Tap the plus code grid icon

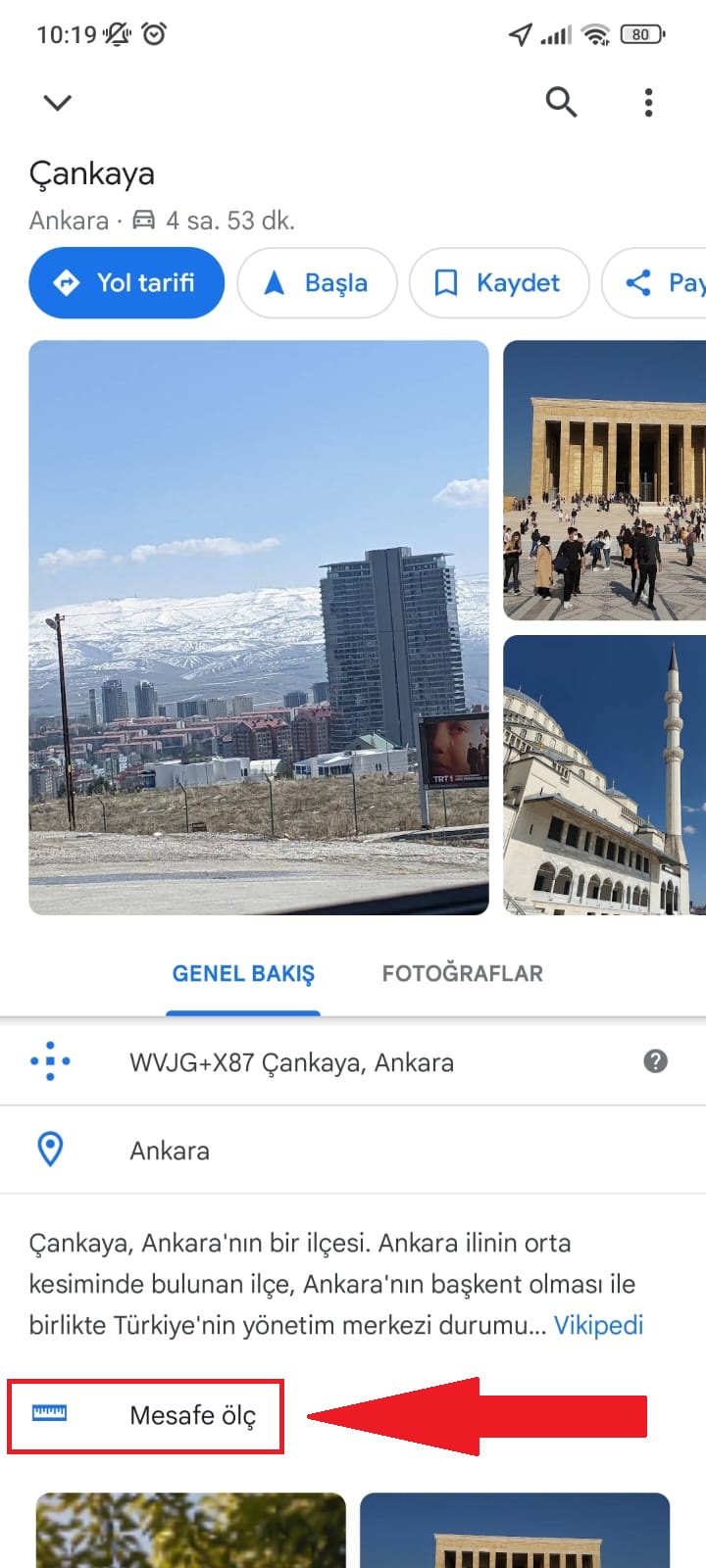[x=50, y=1061]
